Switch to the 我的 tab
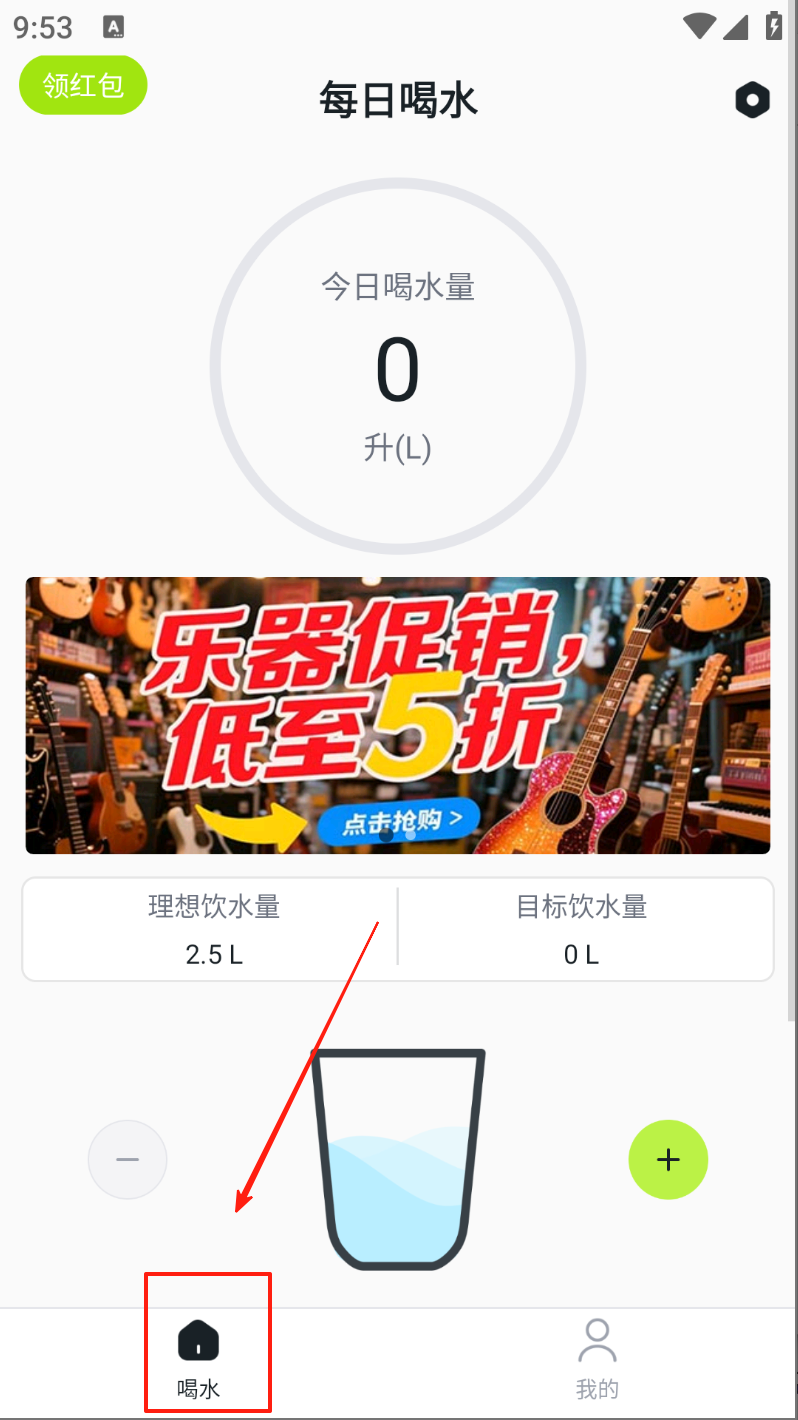 coord(597,1357)
